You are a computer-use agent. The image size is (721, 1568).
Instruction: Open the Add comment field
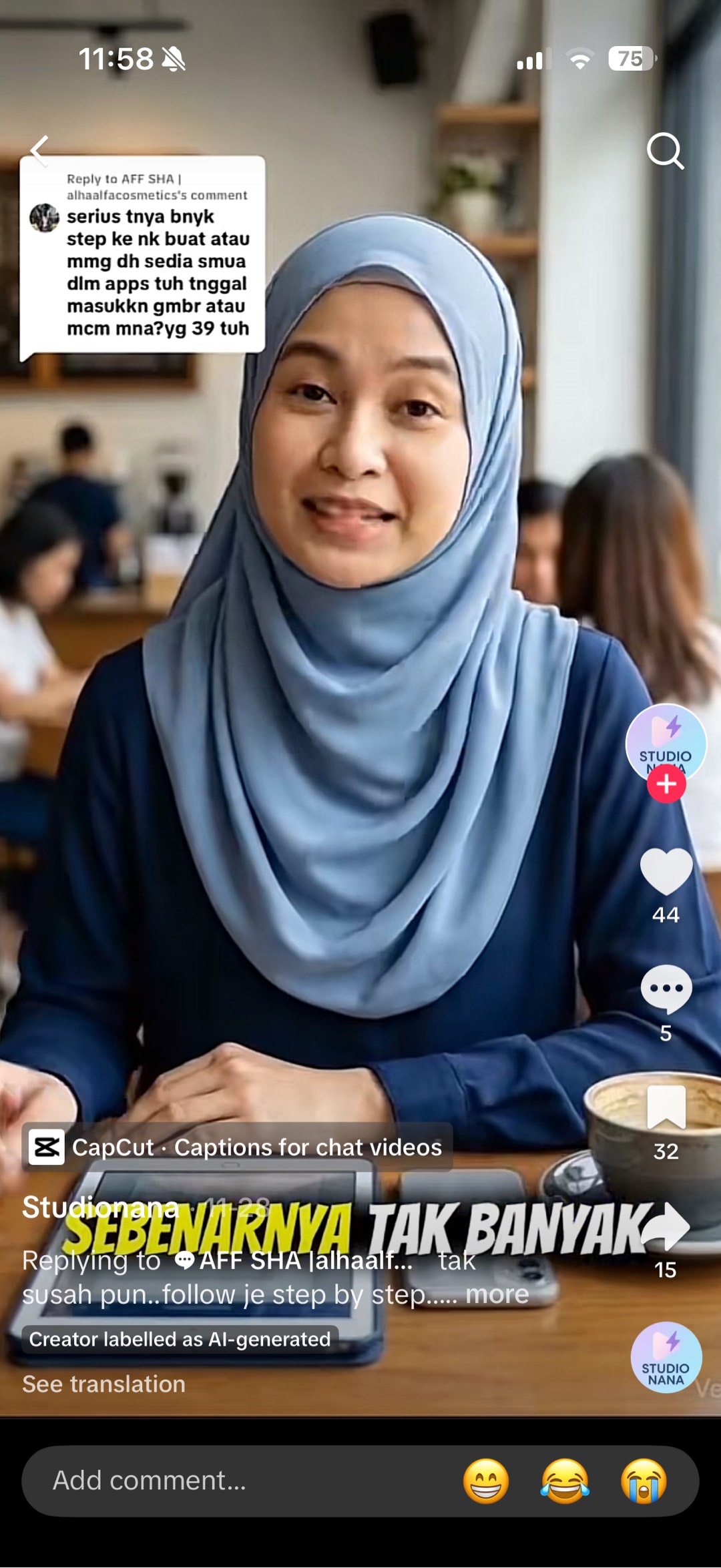click(234, 1481)
